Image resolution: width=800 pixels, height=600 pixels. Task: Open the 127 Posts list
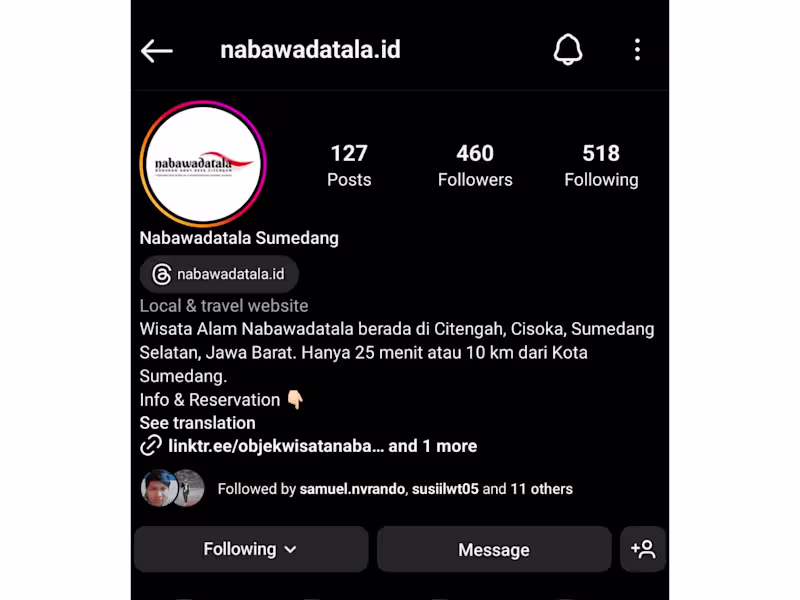349,165
